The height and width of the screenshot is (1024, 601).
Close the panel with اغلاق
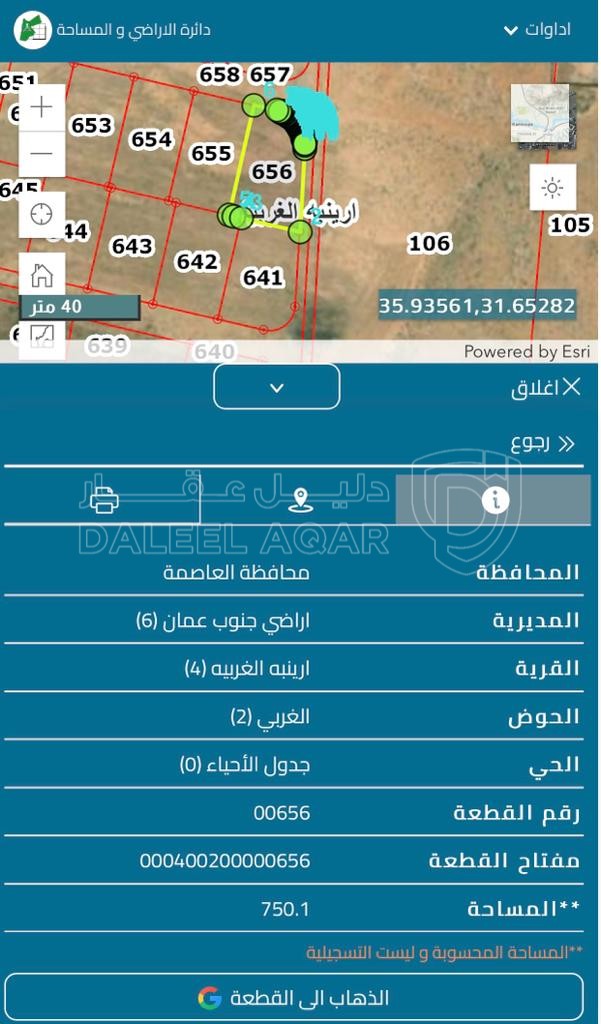pos(545,388)
